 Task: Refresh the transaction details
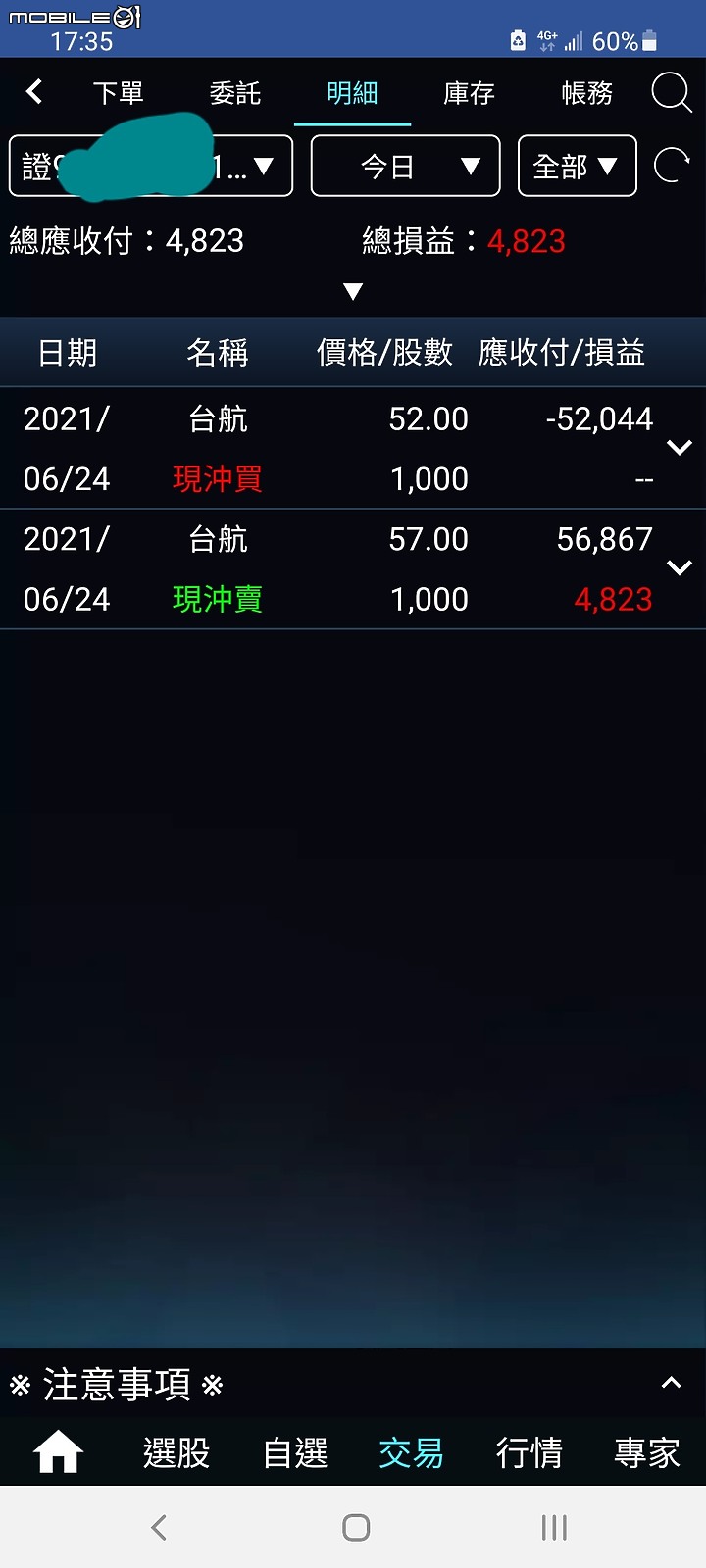[673, 166]
